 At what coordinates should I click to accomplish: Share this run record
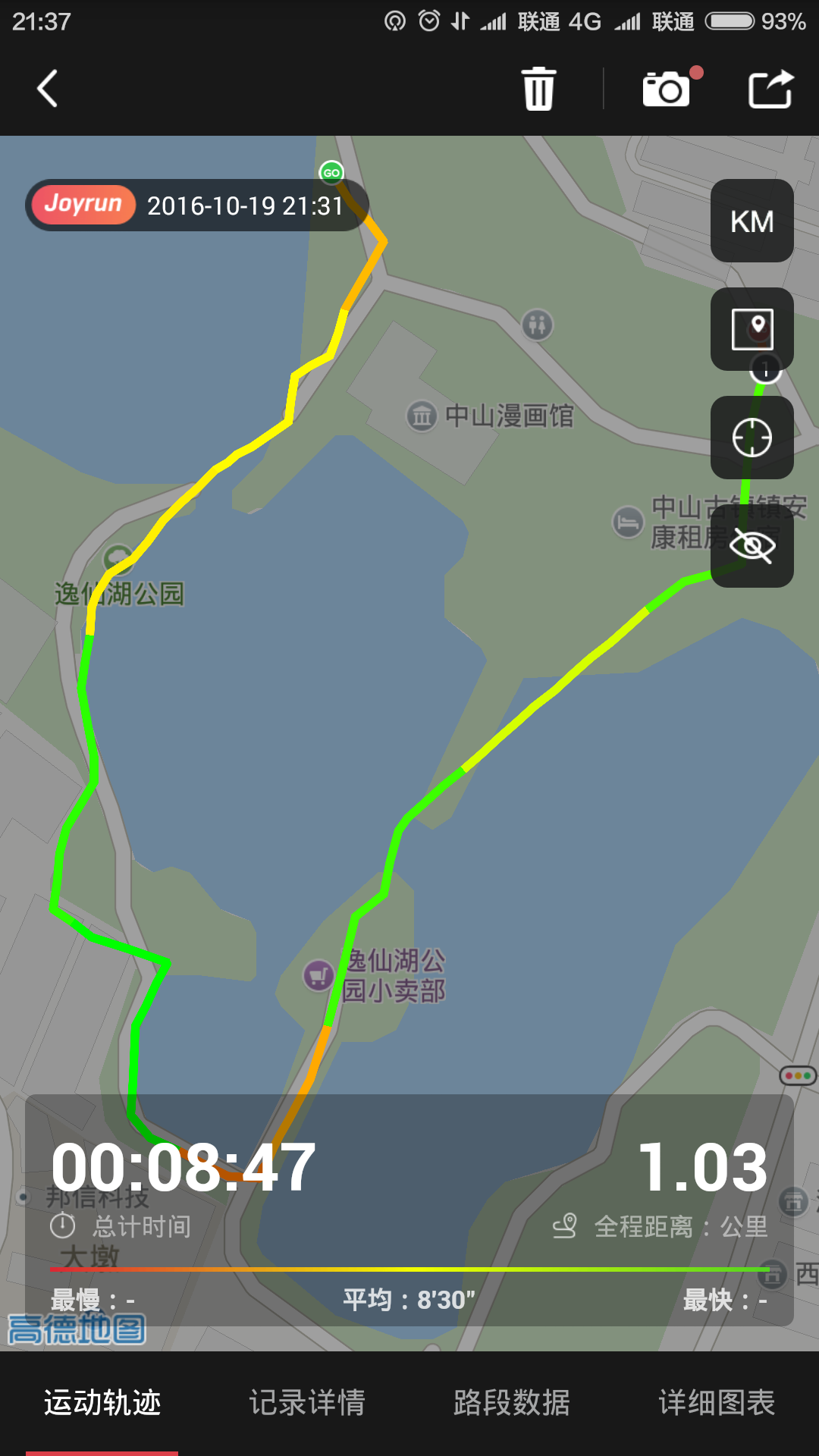[x=770, y=89]
